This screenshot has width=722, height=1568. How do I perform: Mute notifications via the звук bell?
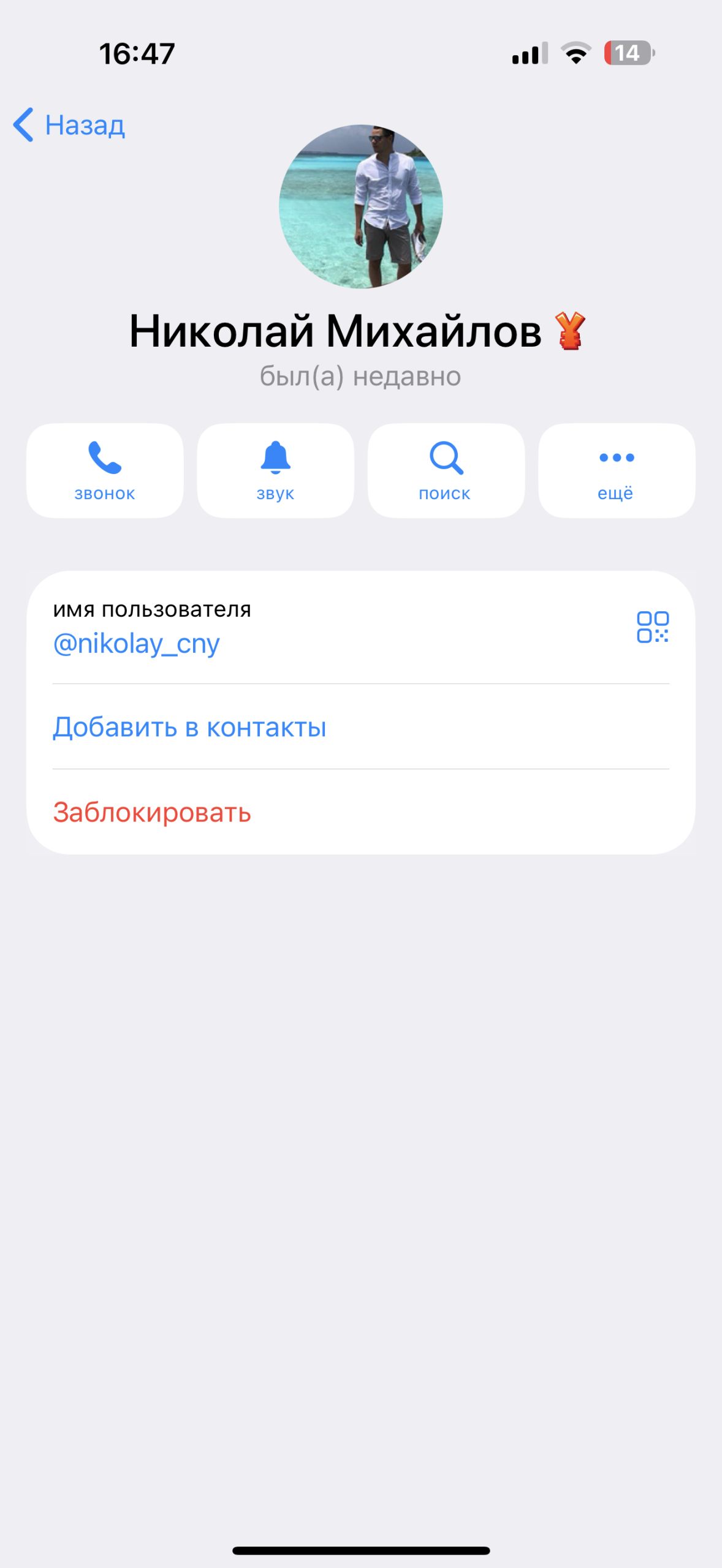coord(275,470)
